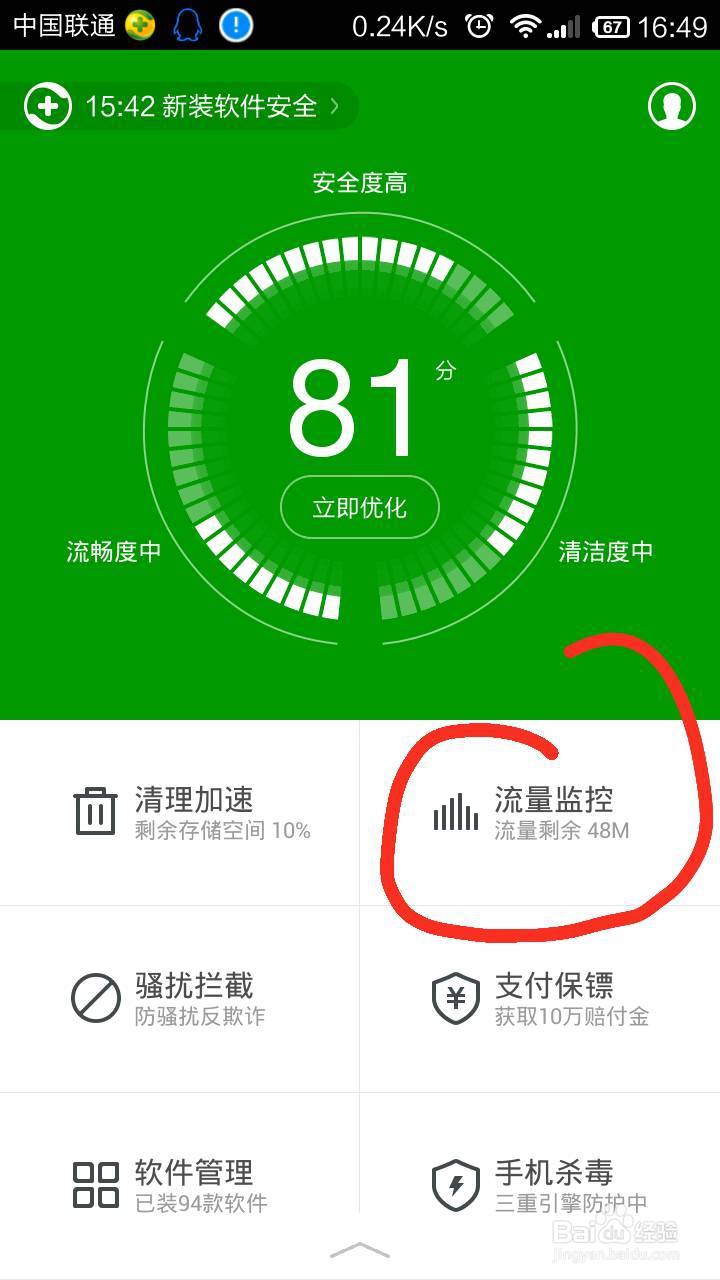Open the 流量监控 traffic monitor icon

[x=455, y=812]
